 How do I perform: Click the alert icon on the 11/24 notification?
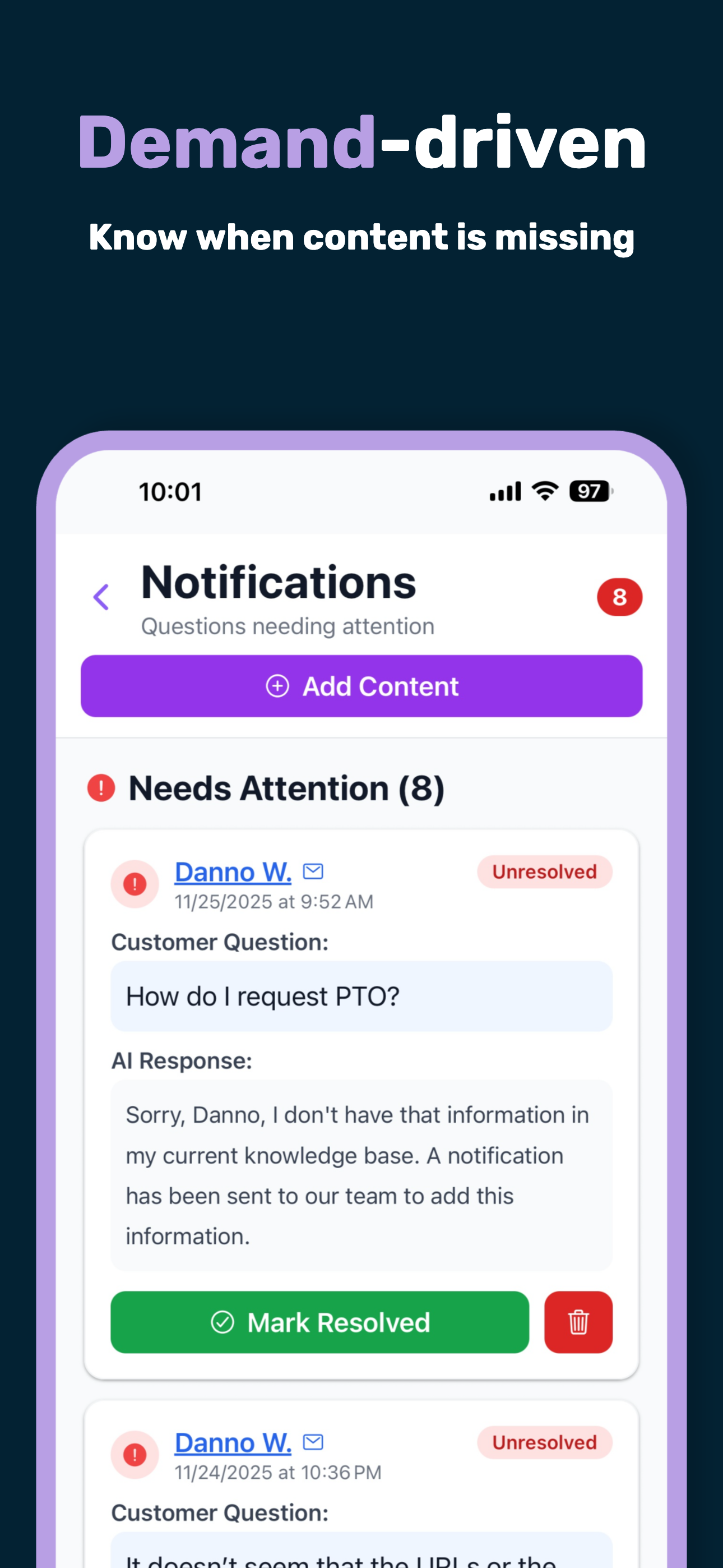(135, 1456)
